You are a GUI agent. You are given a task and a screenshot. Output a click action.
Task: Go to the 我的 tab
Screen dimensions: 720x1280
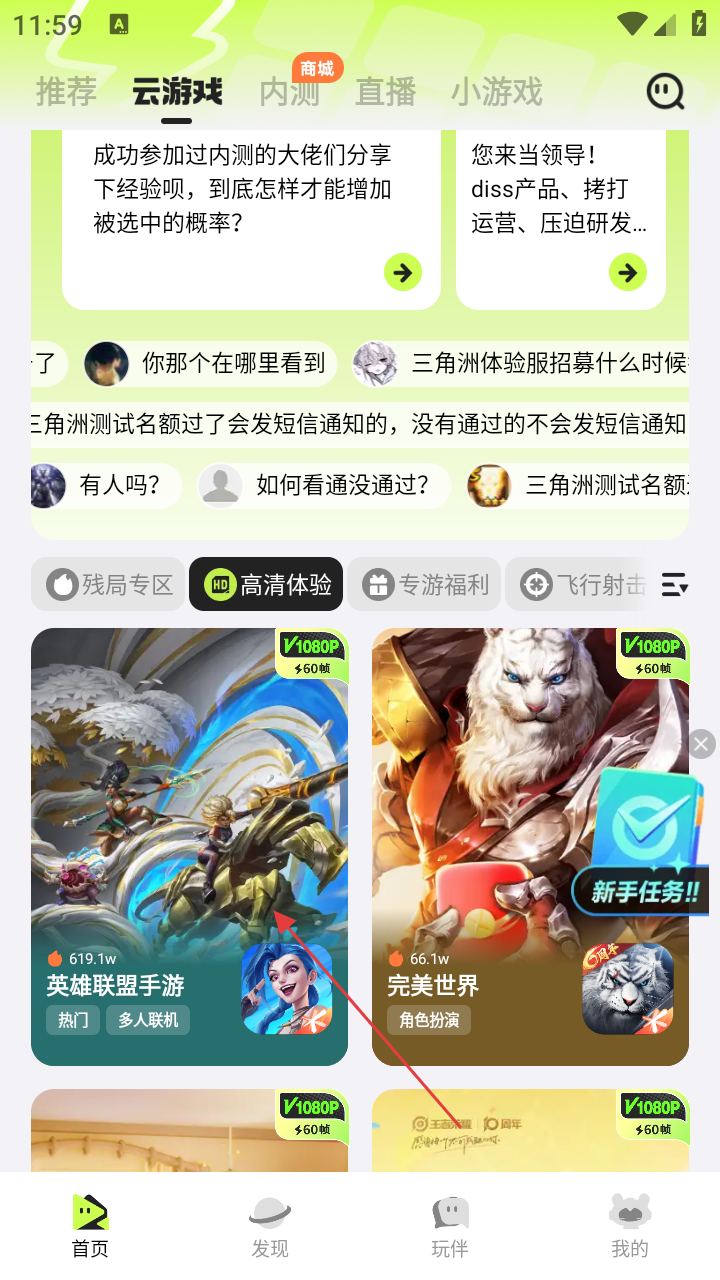tap(630, 1226)
